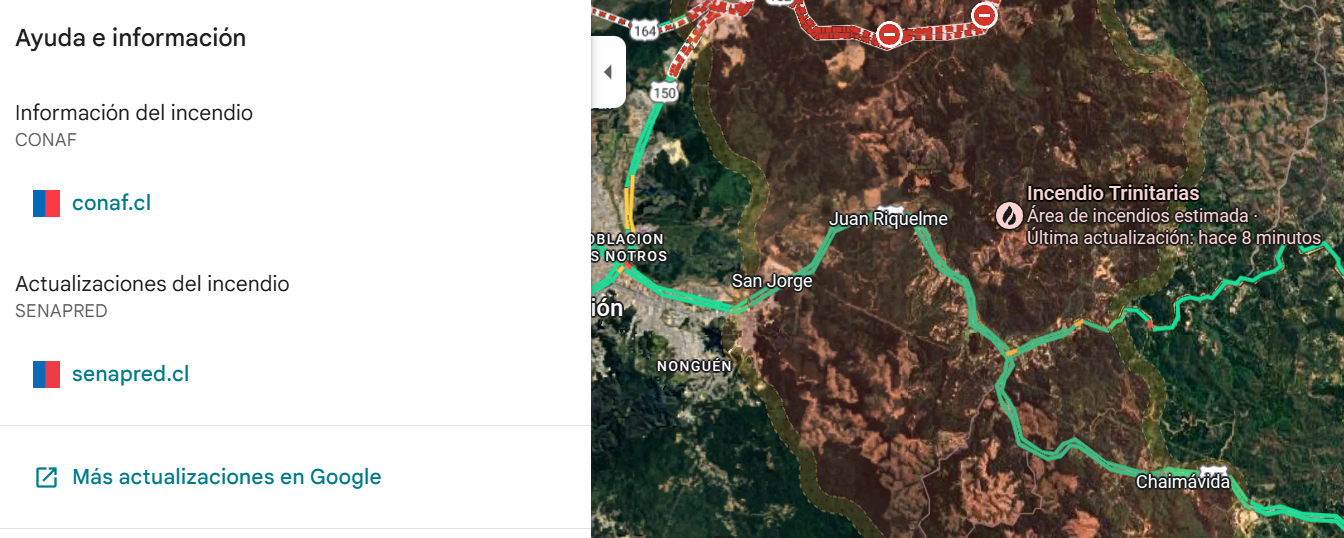Viewport: 1344px width, 538px height.
Task: Open Más actualizaciones en Google
Action: tap(226, 476)
